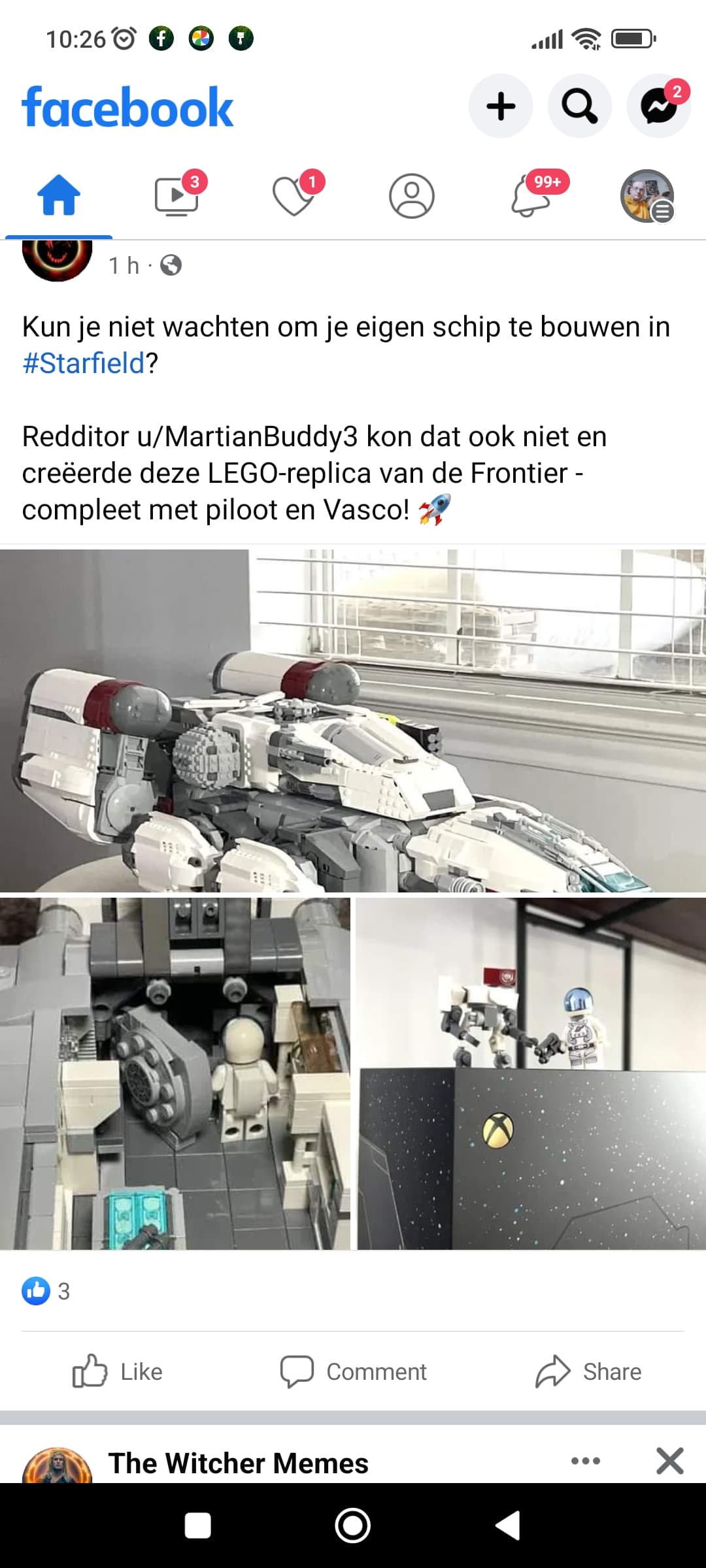
Task: Tap the plus create button
Action: point(501,106)
